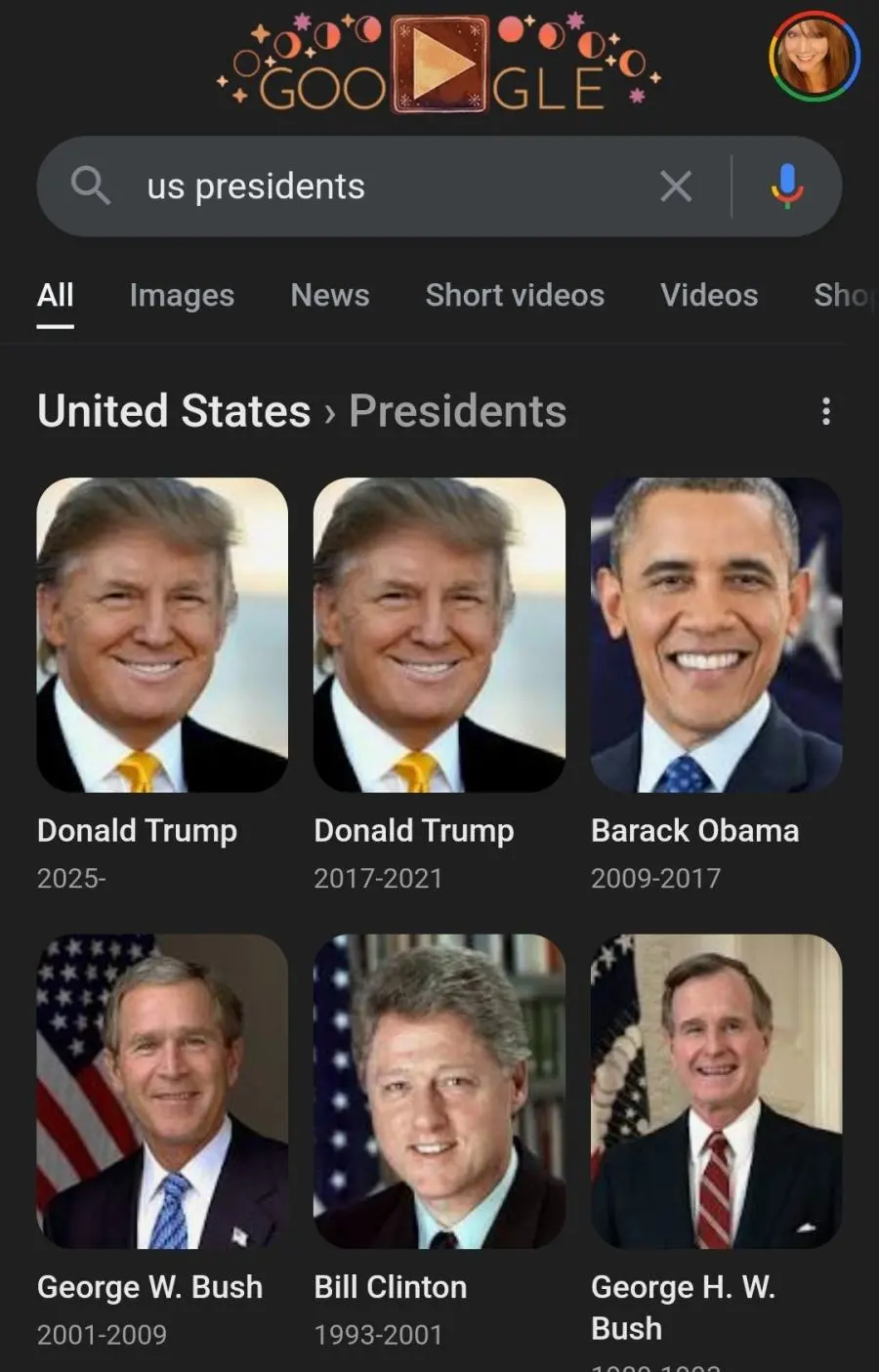View the Barack Obama card

point(716,635)
